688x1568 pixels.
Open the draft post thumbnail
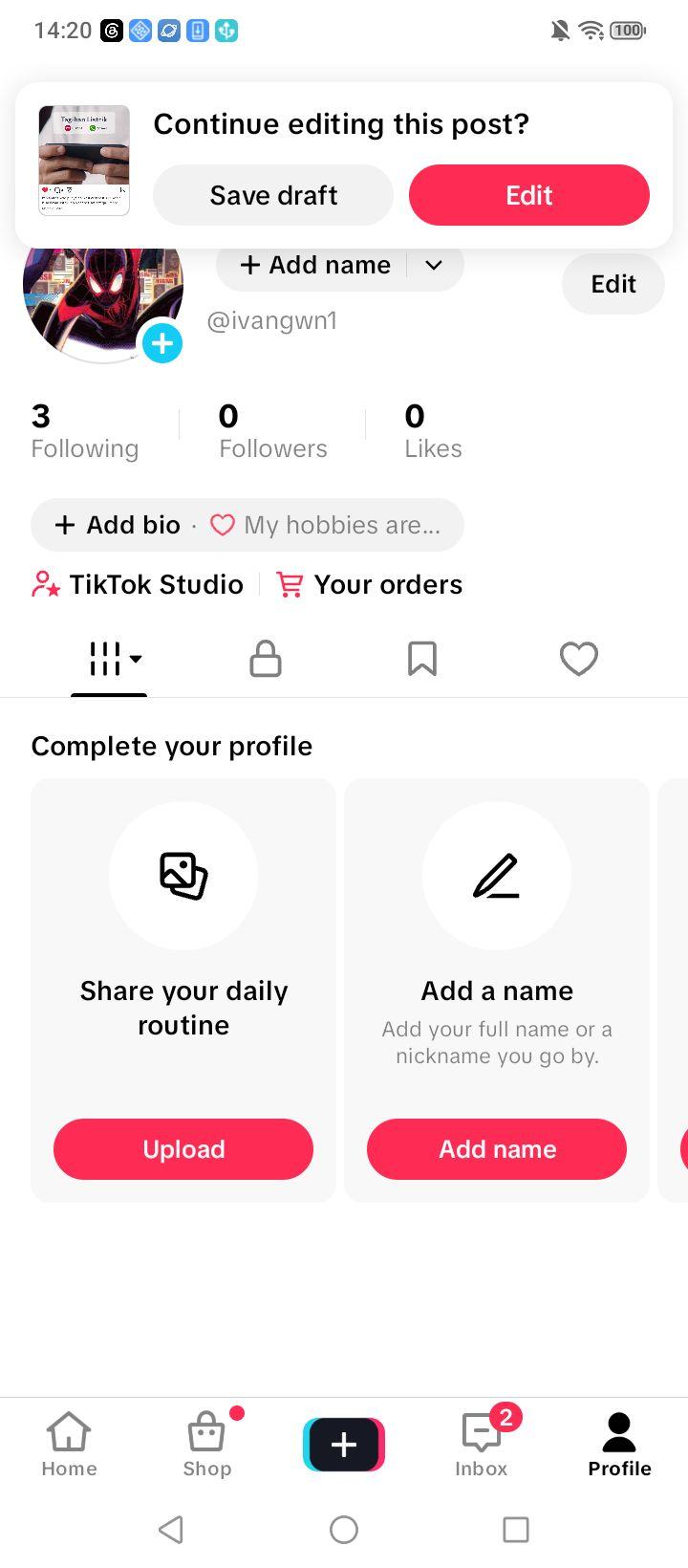[84, 161]
